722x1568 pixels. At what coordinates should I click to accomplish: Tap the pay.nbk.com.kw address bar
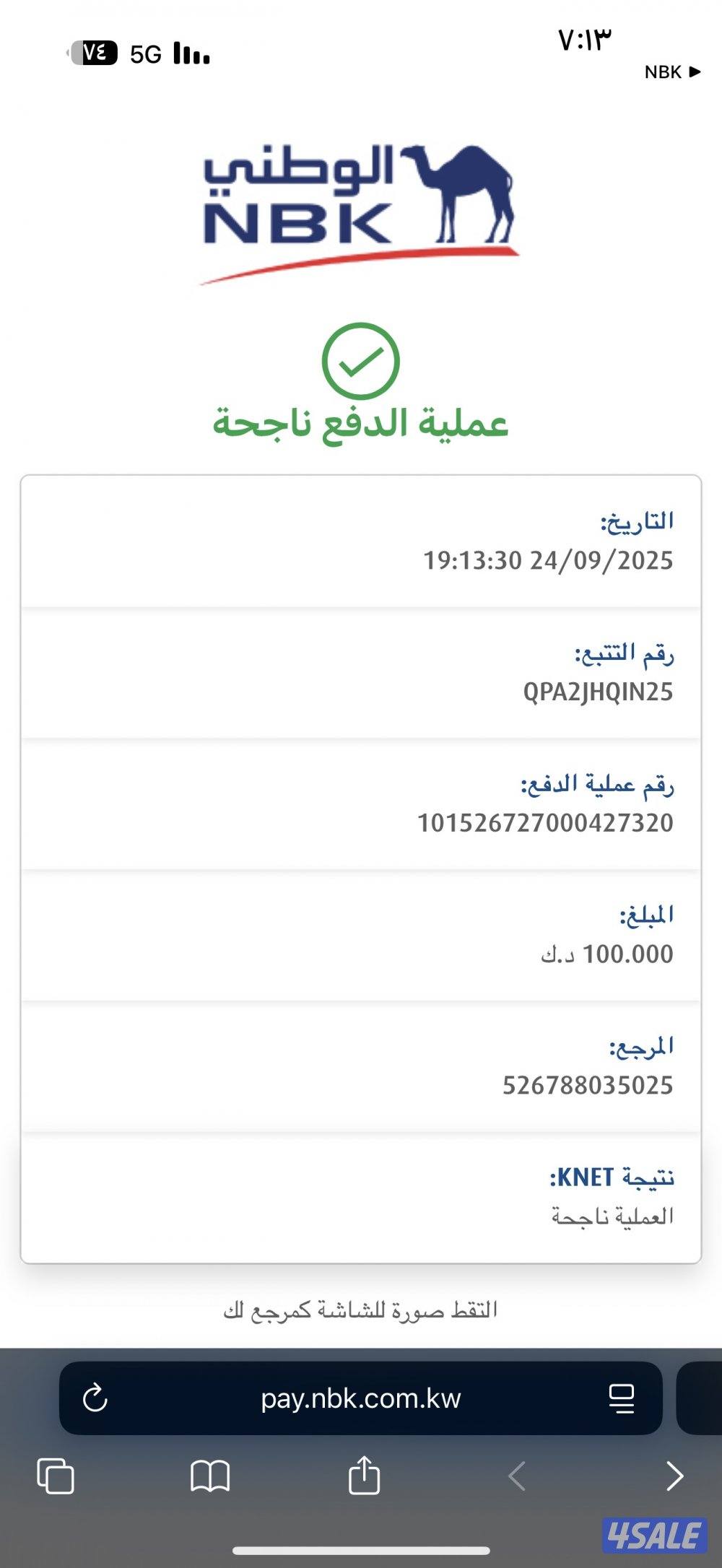pos(360,1398)
